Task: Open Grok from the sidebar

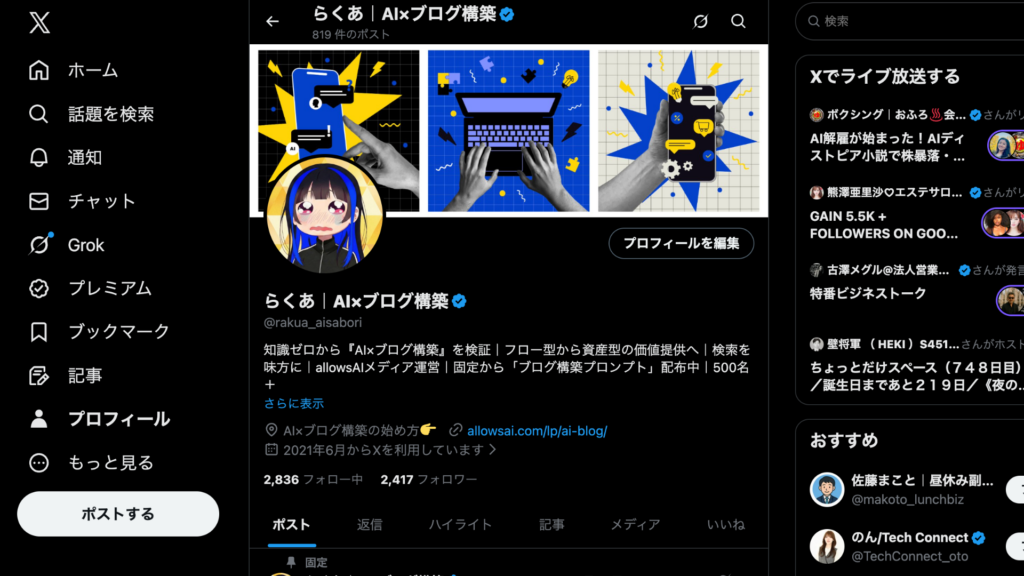Action: pos(85,245)
